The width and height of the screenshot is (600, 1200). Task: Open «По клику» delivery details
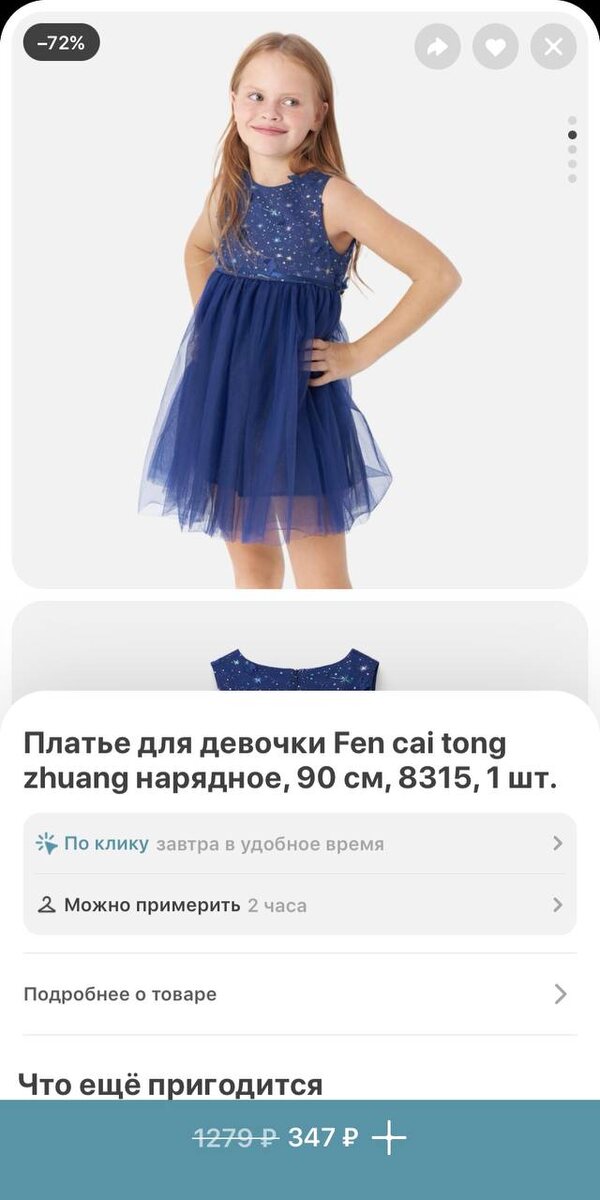300,844
